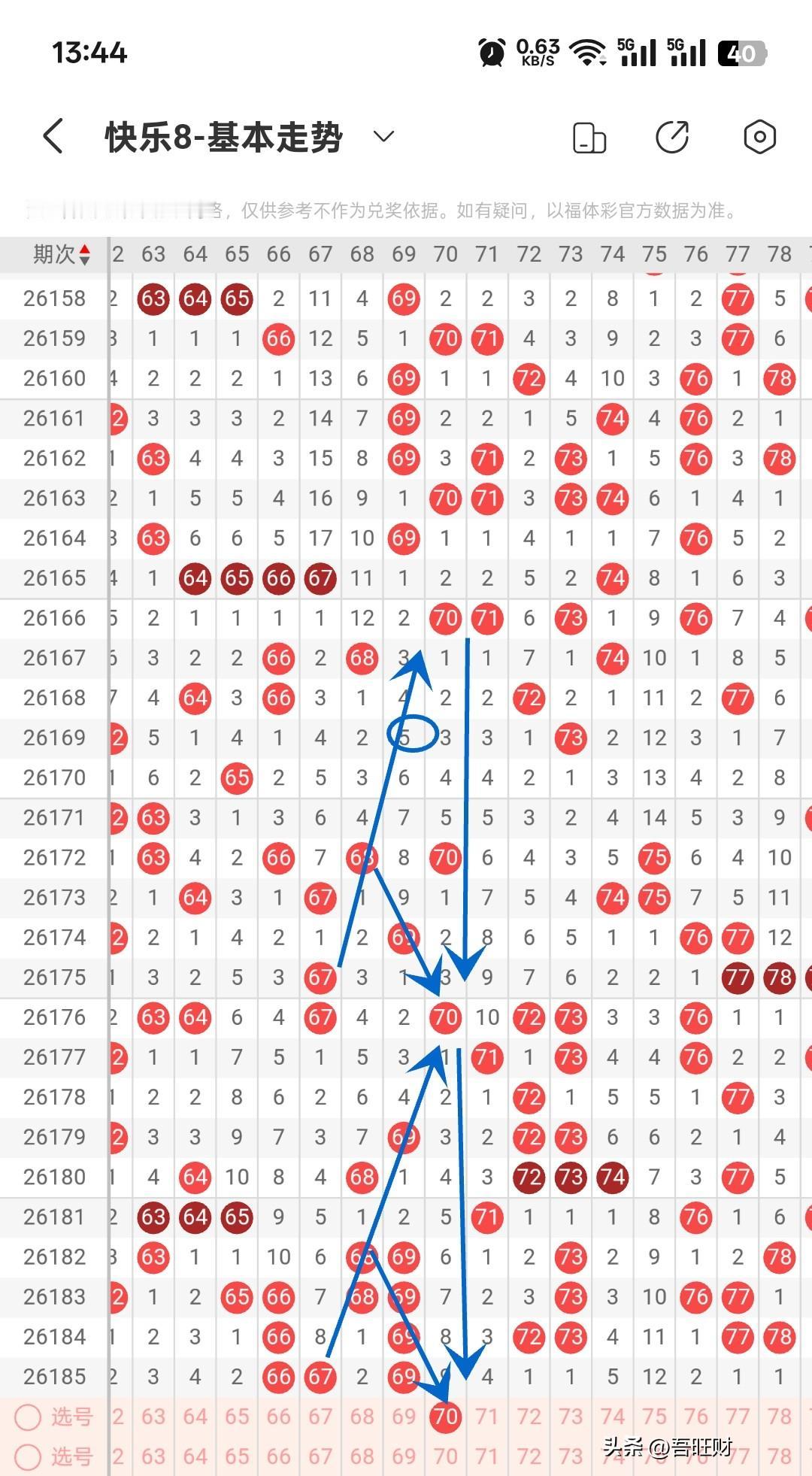This screenshot has width=812, height=1476.
Task: Deselect number 70 in upper 选号 row
Action: pyautogui.click(x=445, y=1417)
